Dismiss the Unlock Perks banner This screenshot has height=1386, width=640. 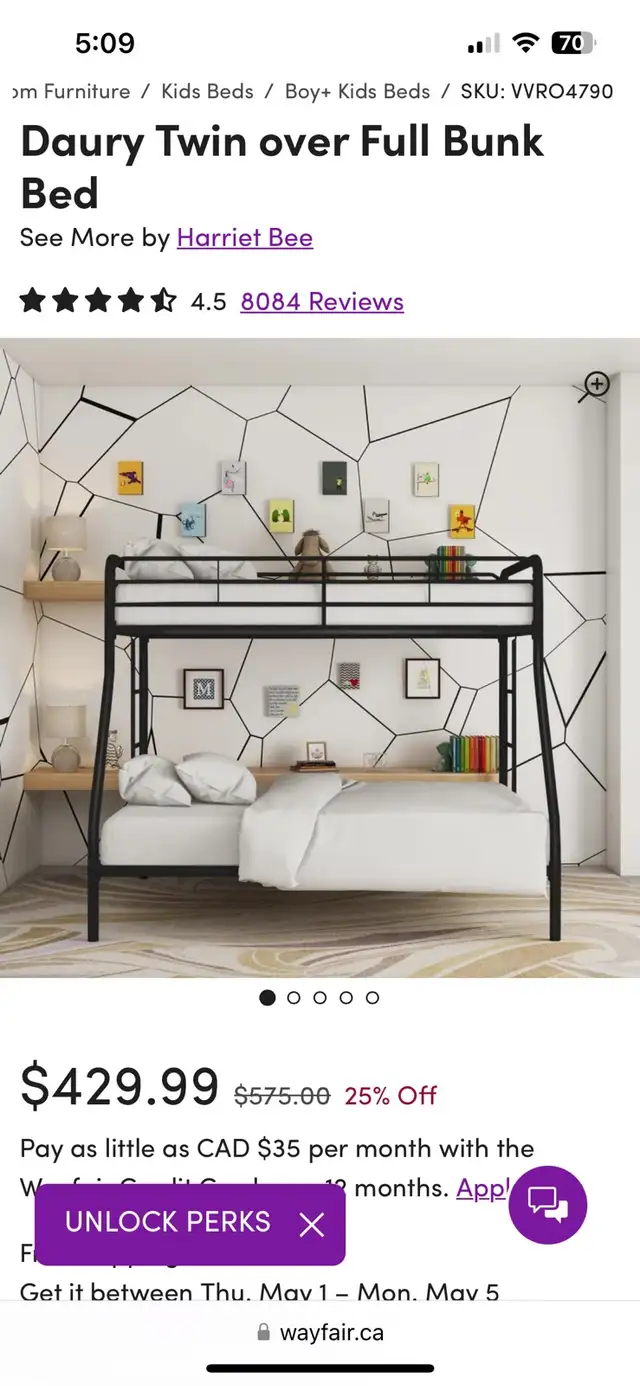(312, 1224)
